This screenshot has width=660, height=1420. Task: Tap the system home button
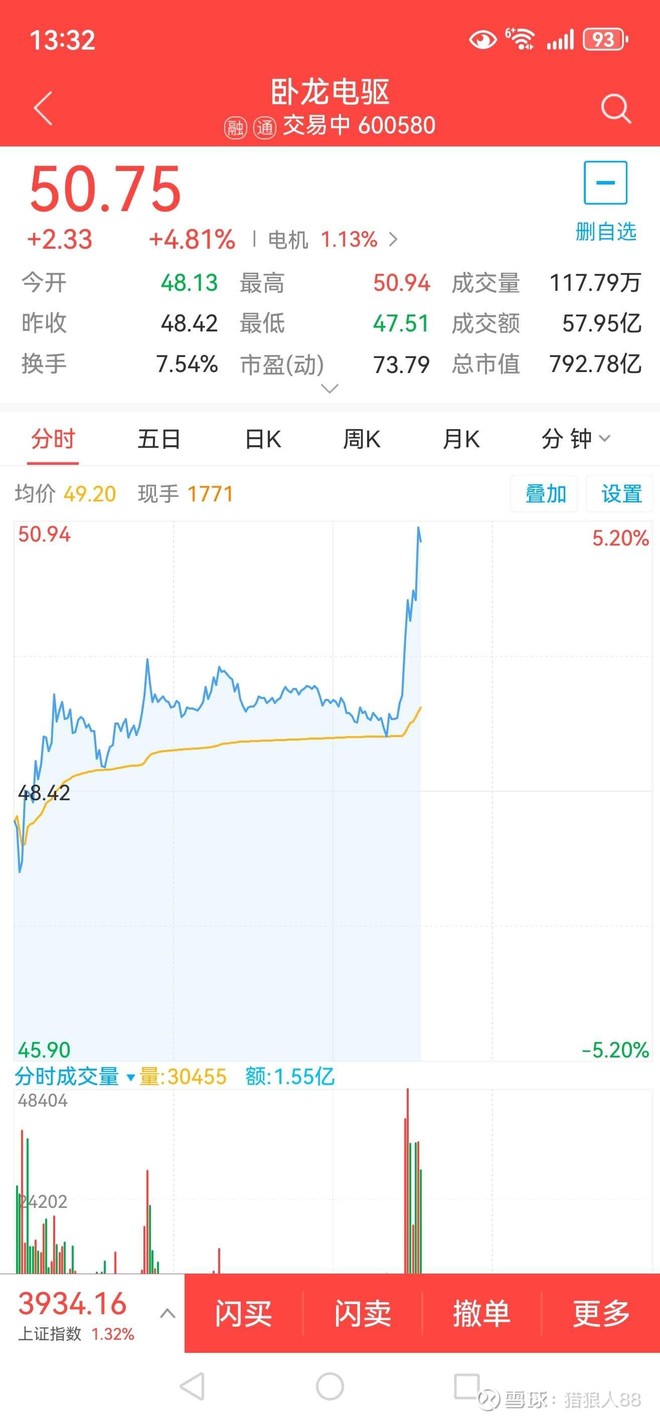click(330, 1386)
